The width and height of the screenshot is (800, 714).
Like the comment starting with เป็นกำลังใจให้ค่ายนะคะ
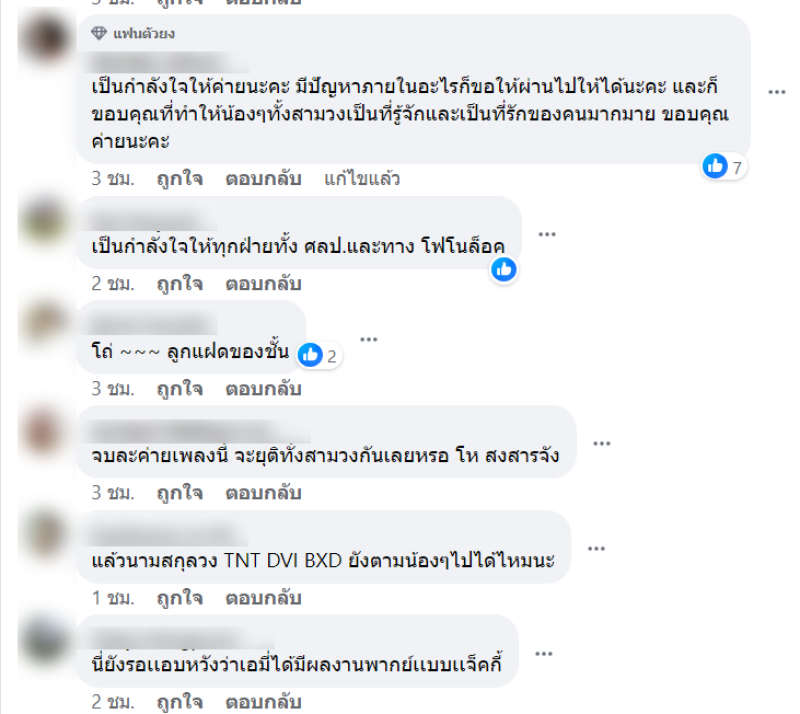[179, 179]
